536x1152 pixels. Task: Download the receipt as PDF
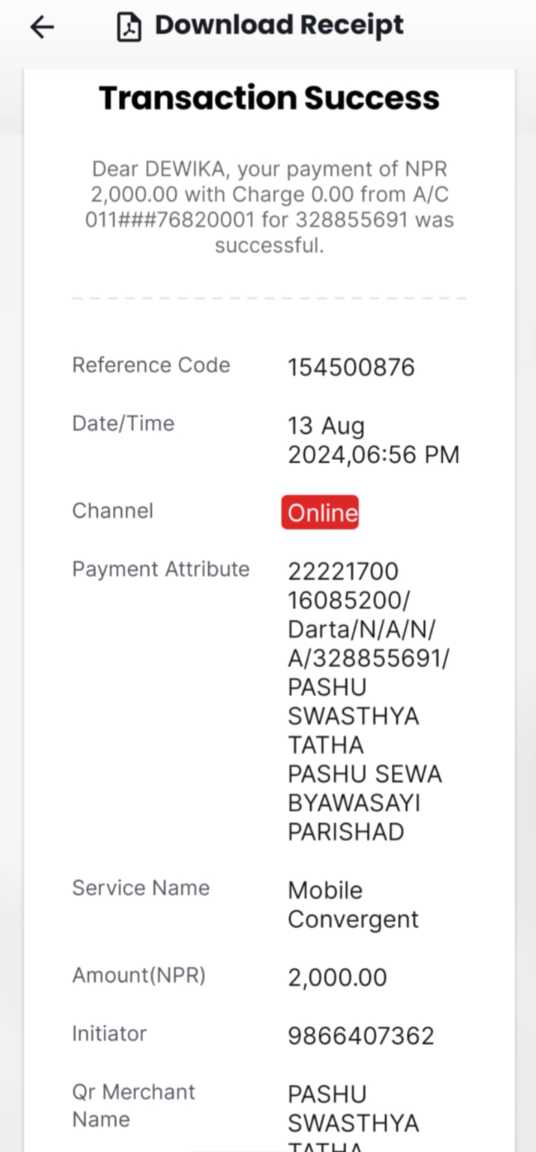[x=261, y=26]
